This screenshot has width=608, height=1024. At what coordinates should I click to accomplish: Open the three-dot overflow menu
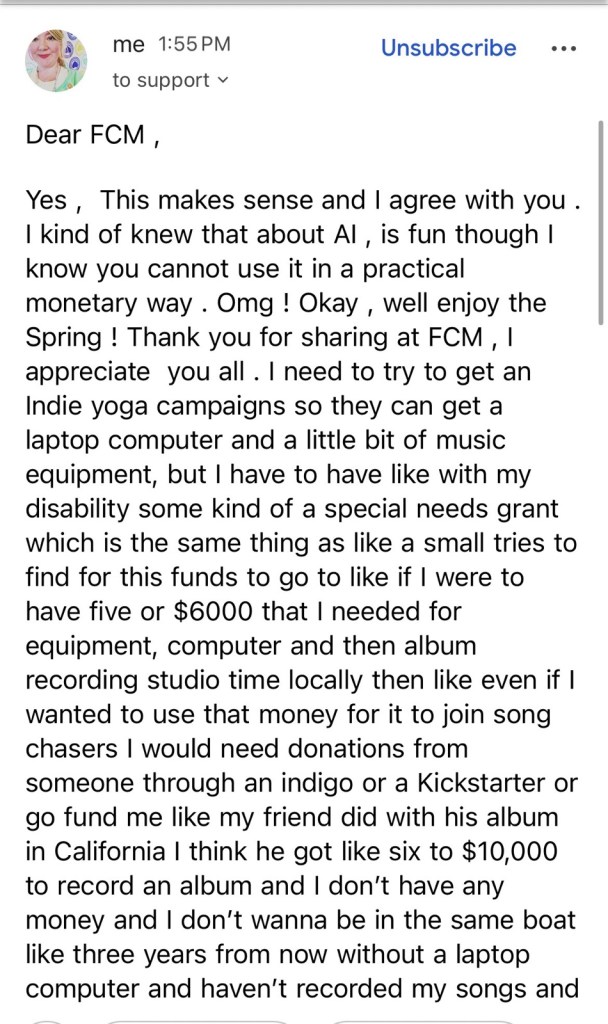[564, 48]
